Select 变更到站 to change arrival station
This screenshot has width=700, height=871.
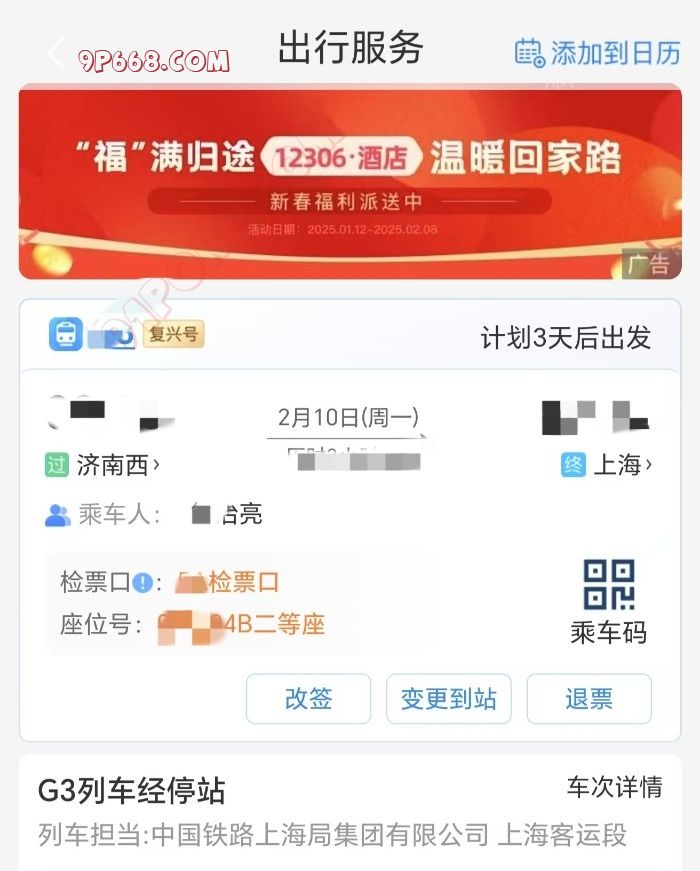click(x=448, y=699)
